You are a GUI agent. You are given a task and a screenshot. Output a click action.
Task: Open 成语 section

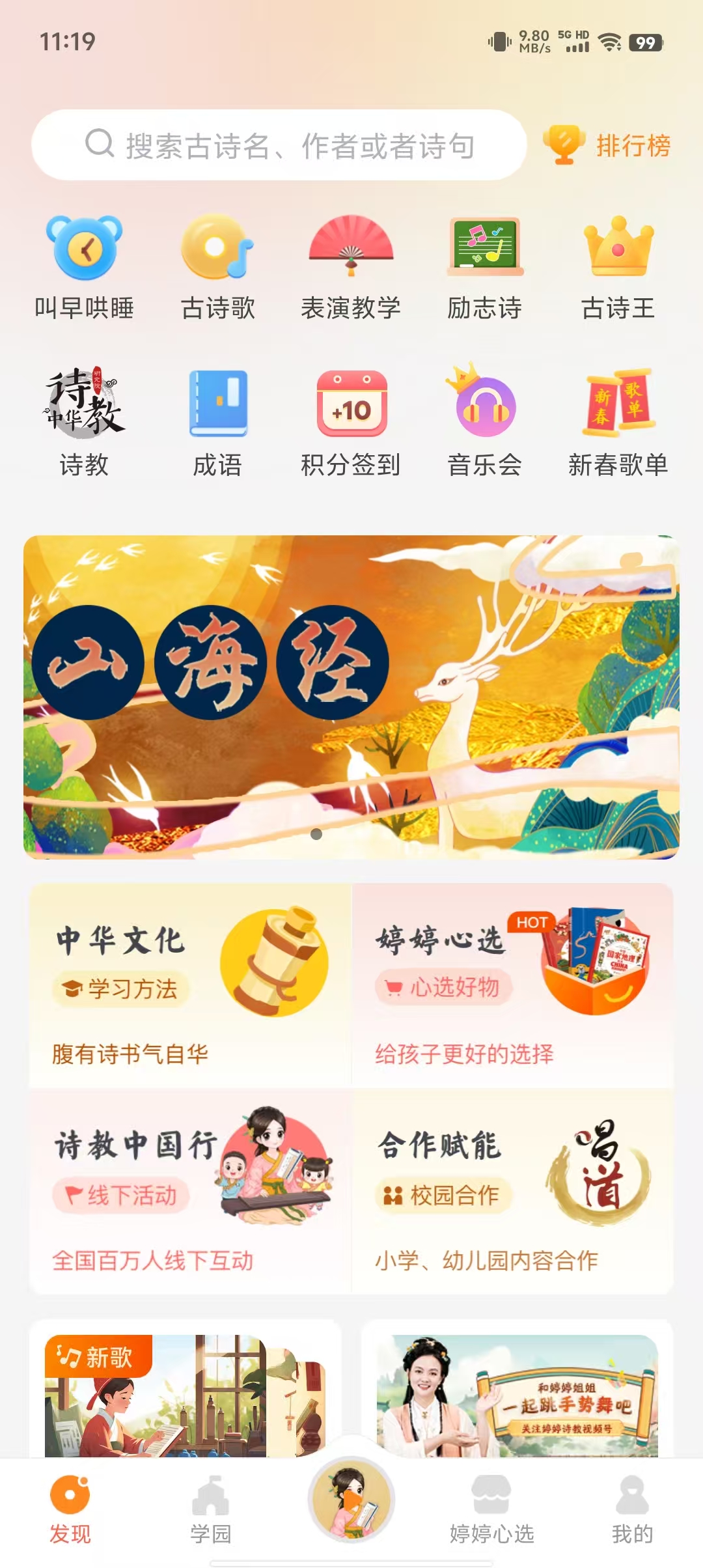pyautogui.click(x=217, y=423)
